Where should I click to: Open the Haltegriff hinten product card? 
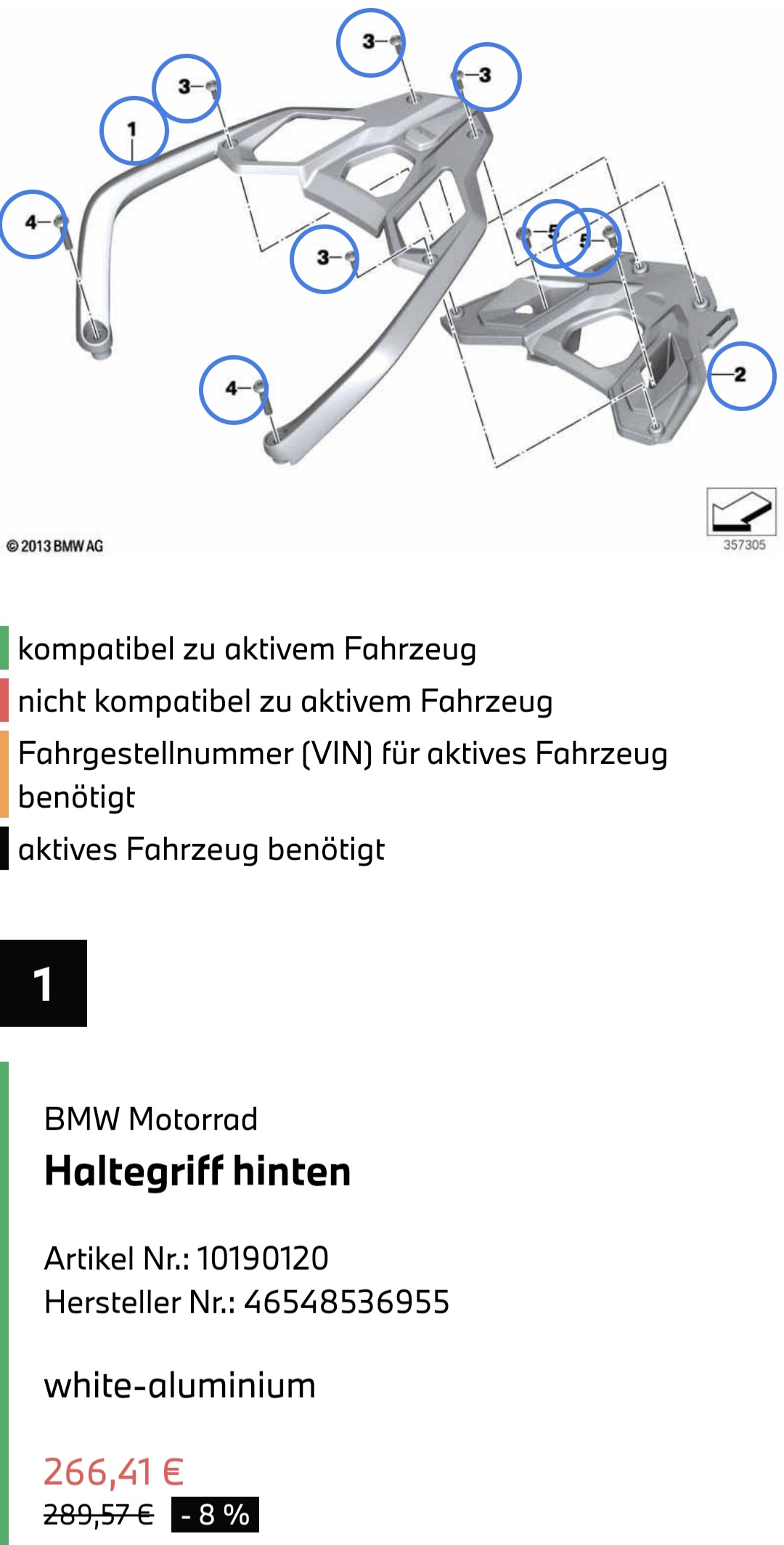197,1172
